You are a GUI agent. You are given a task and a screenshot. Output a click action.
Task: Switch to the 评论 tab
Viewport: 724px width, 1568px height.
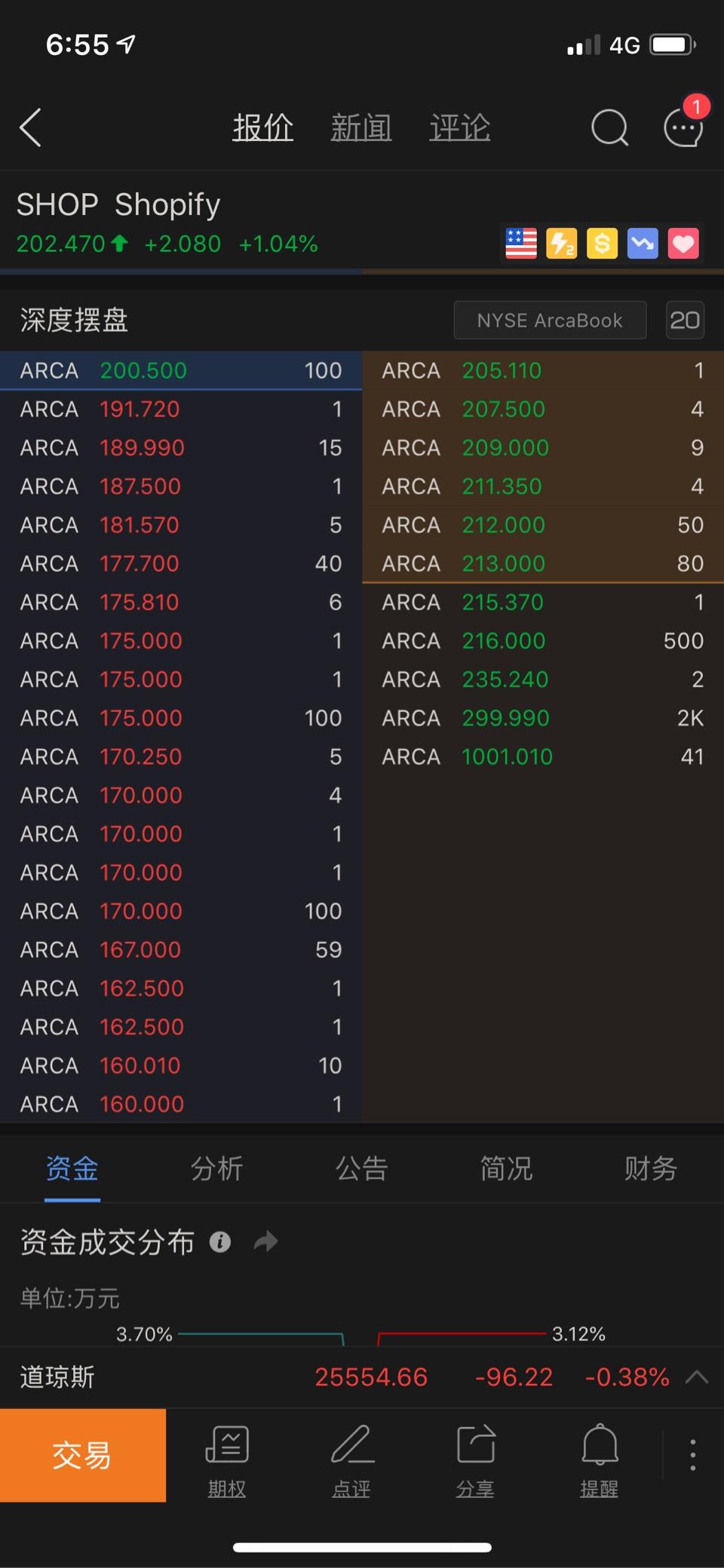(459, 127)
